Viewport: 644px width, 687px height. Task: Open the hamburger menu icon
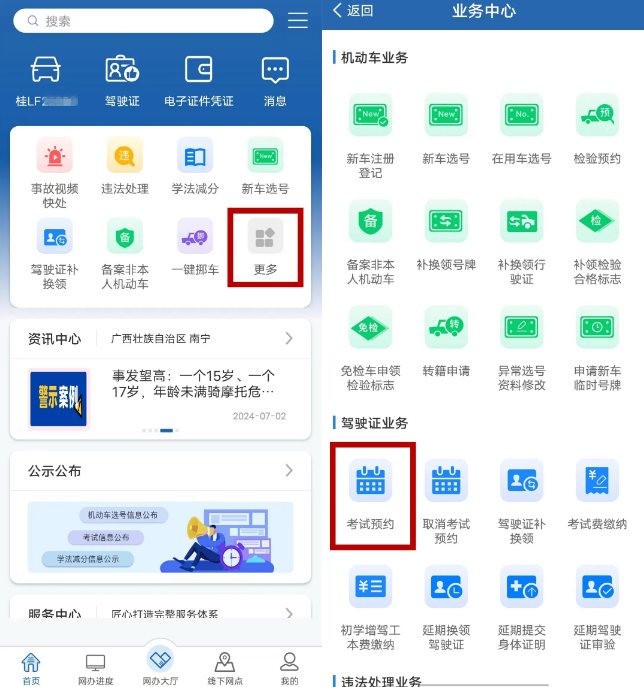[297, 21]
